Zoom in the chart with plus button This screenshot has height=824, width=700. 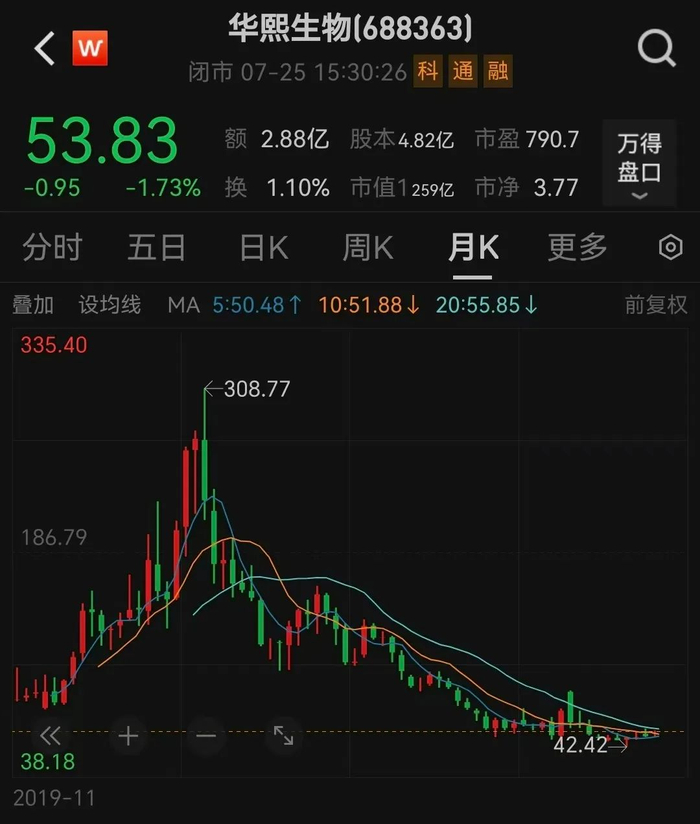coord(128,736)
